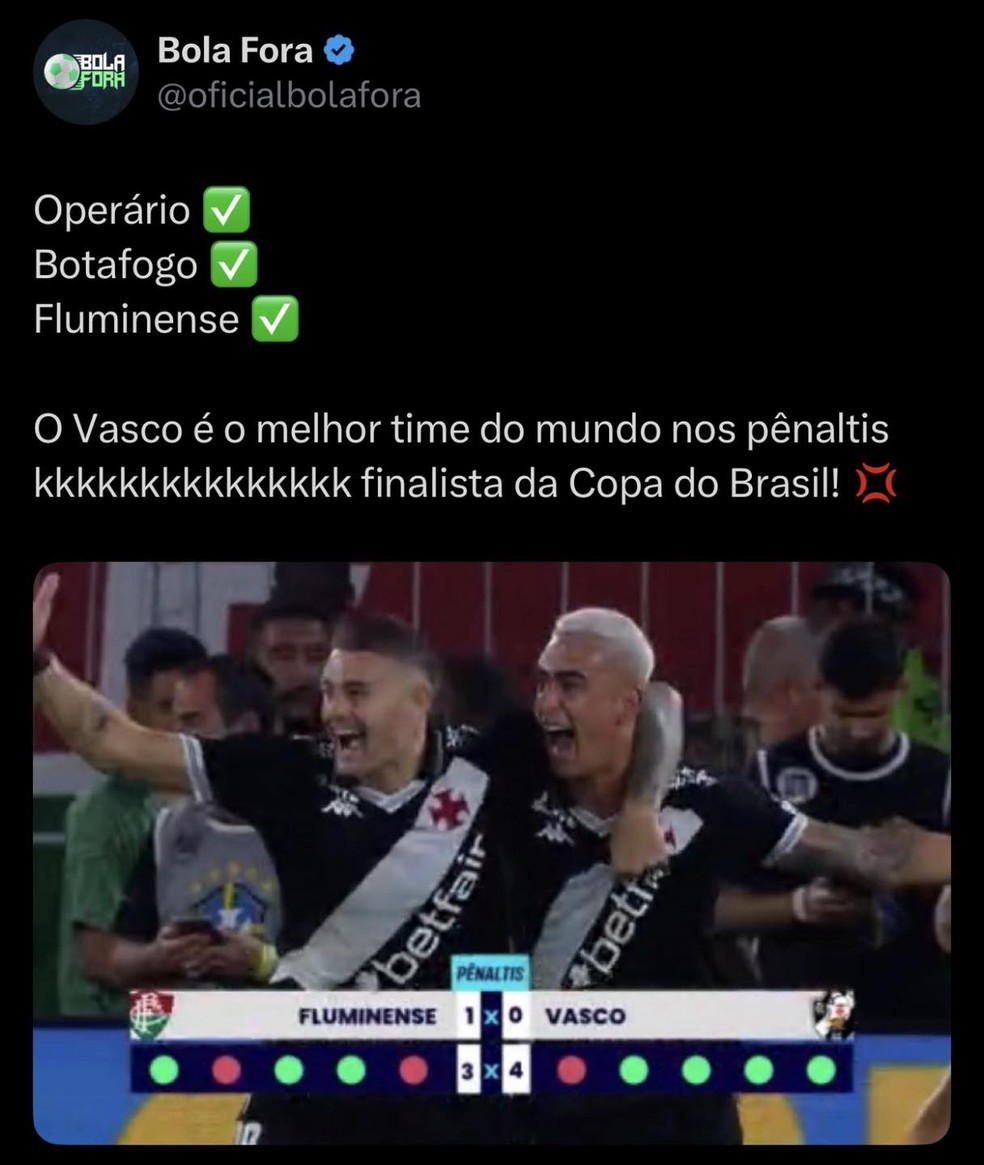
Task: Open the Bola Fora account name
Action: click(235, 50)
